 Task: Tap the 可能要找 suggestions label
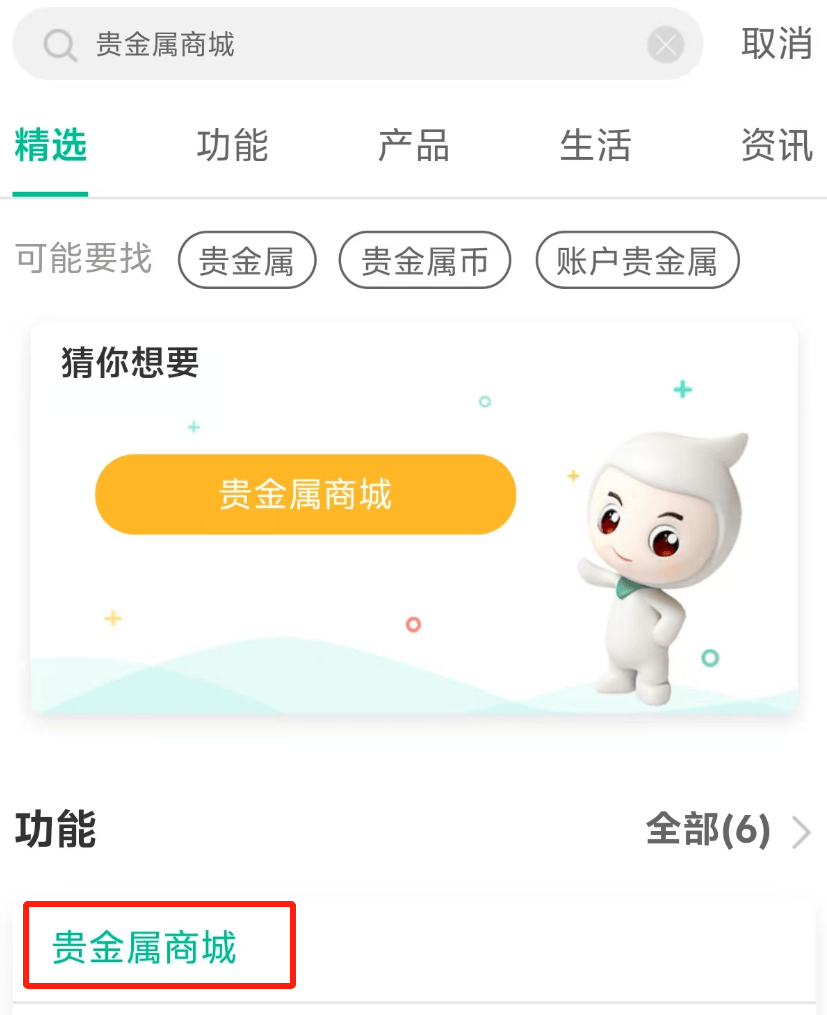coord(82,260)
